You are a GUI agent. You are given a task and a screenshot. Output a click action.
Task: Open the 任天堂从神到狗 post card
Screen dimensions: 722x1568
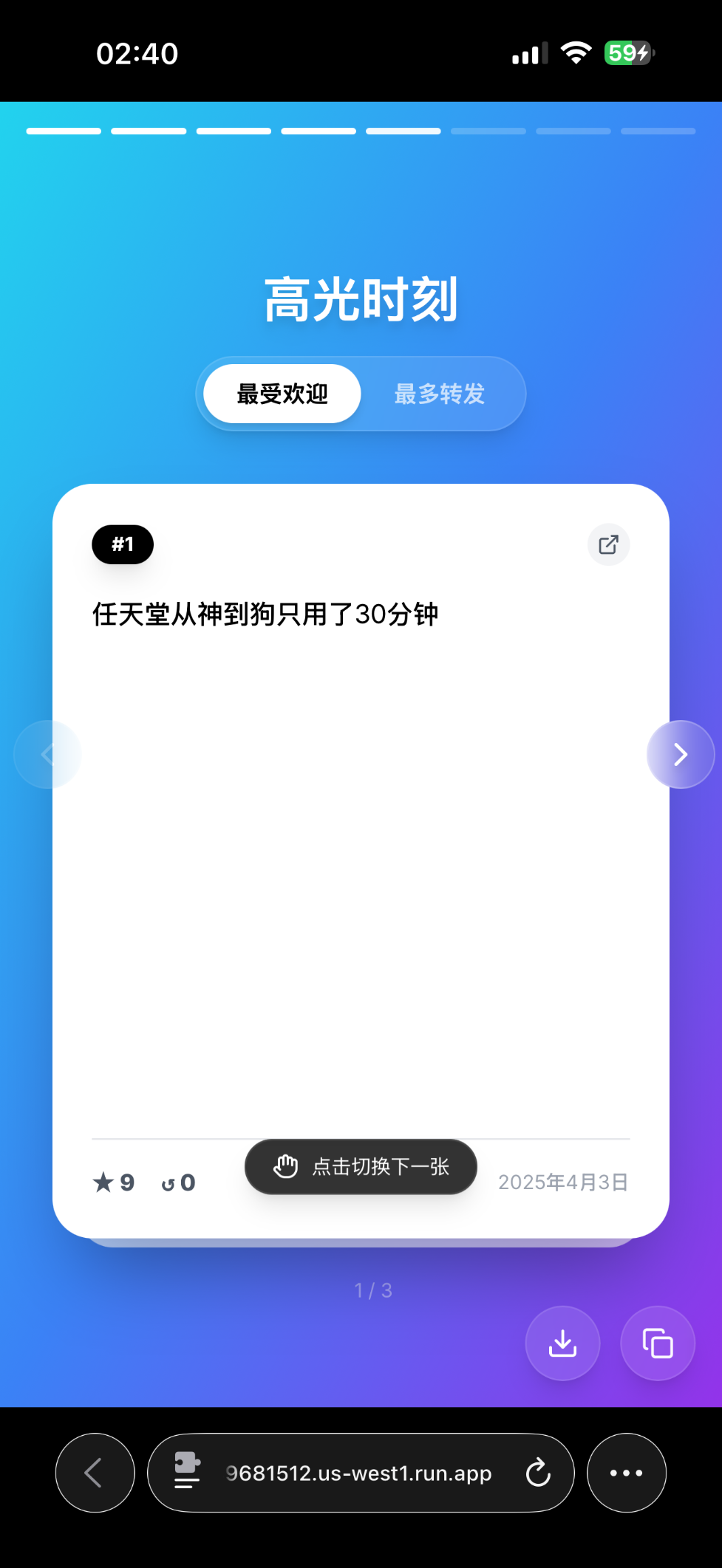click(361, 849)
